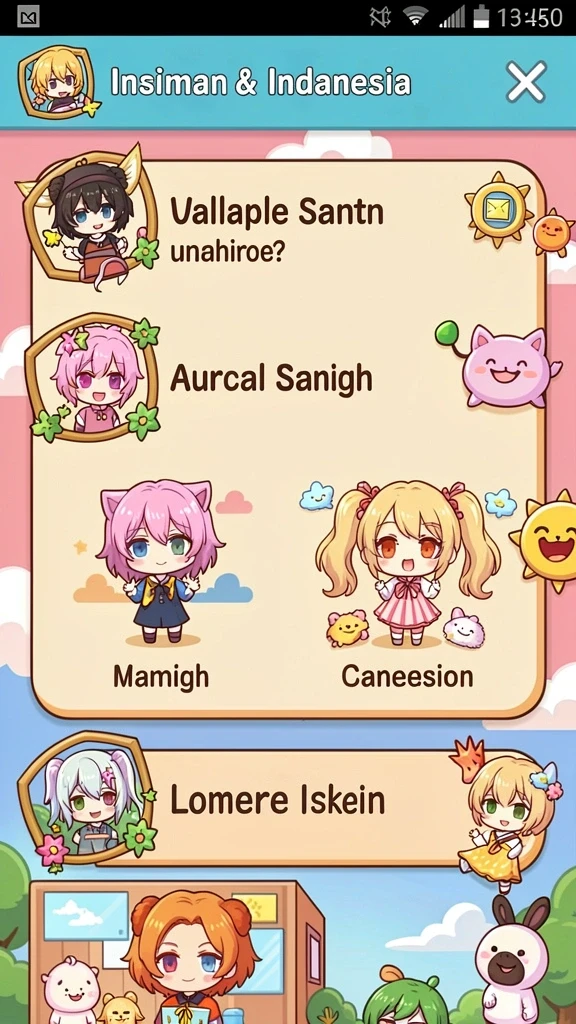Close the Insiman & Indanesia screen
The width and height of the screenshot is (576, 1024).
pyautogui.click(x=526, y=83)
